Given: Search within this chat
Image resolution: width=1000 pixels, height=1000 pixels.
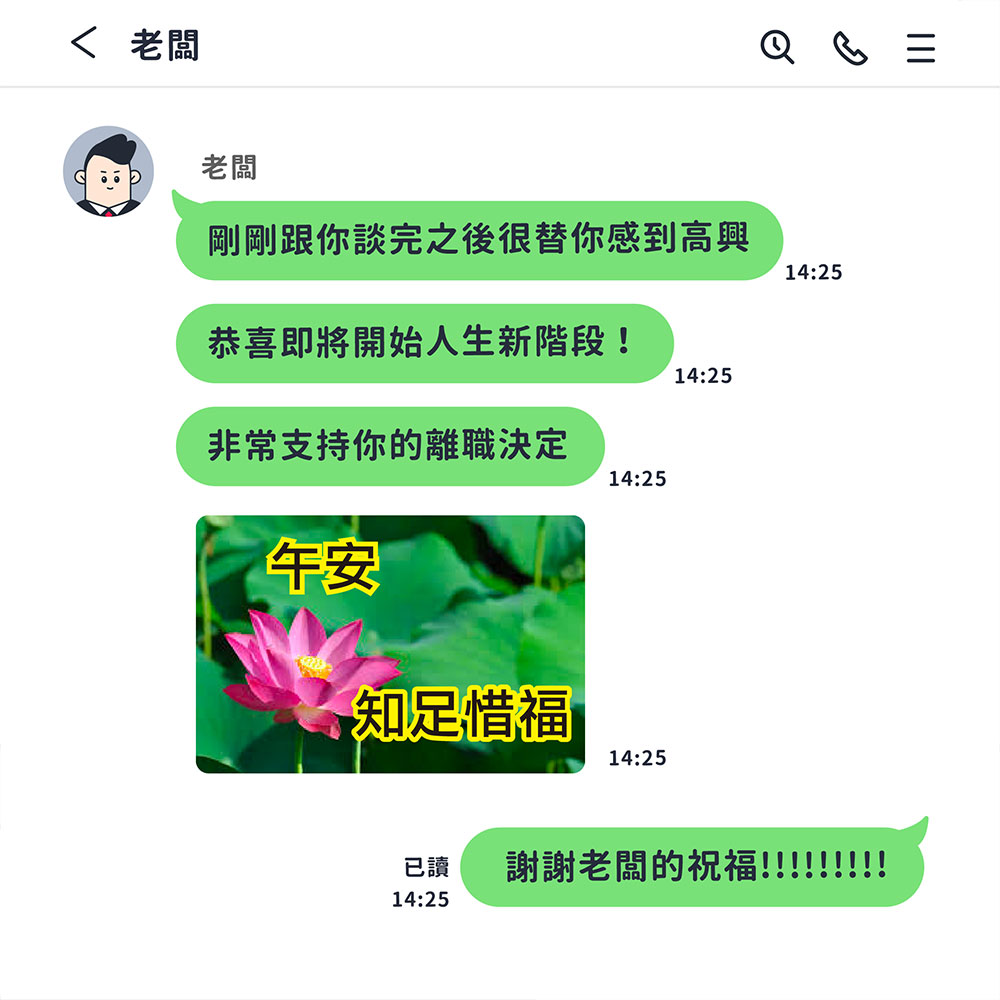Looking at the screenshot, I should tap(777, 47).
